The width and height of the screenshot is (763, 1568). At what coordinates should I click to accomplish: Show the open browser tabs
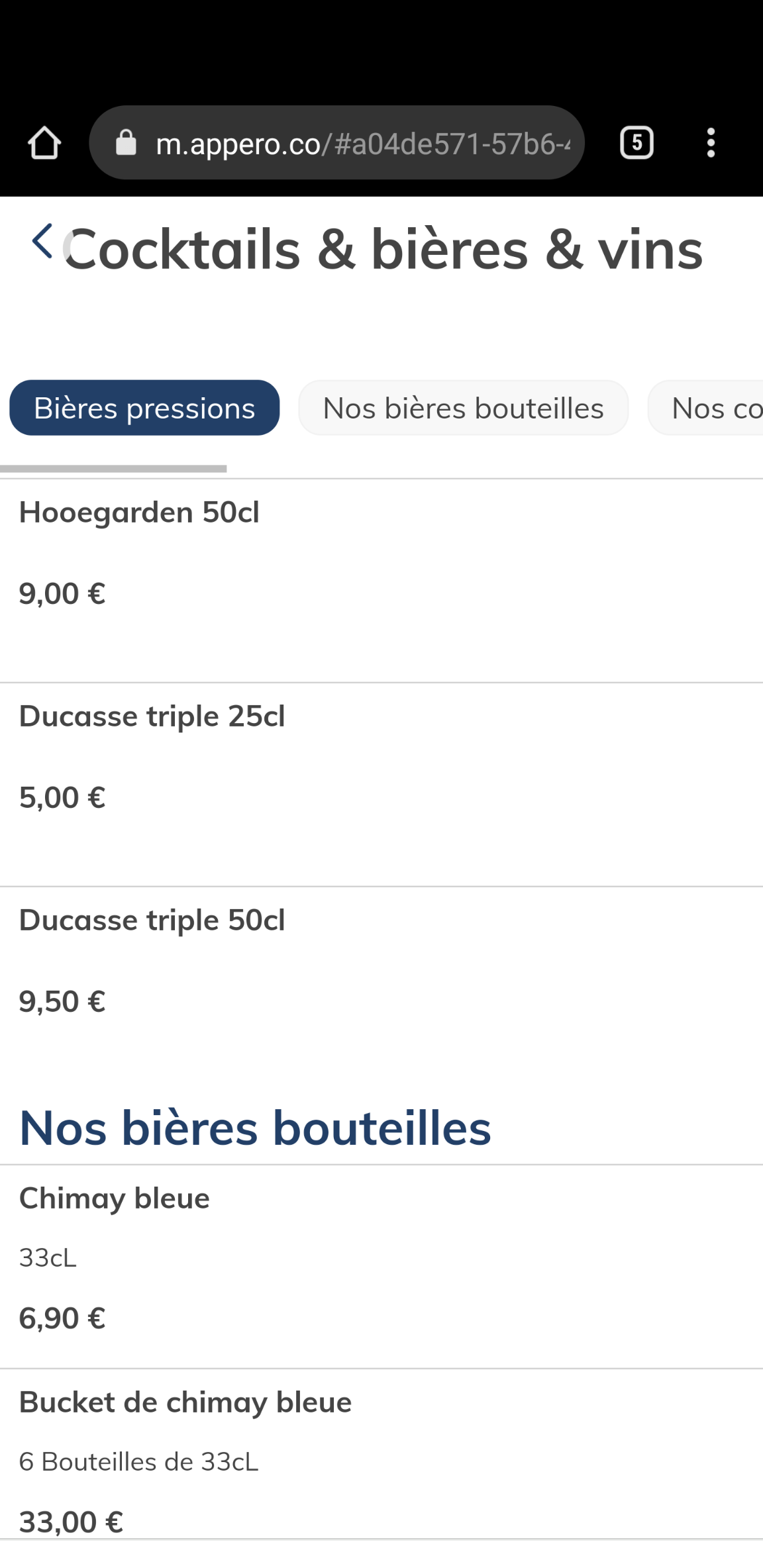tap(636, 143)
